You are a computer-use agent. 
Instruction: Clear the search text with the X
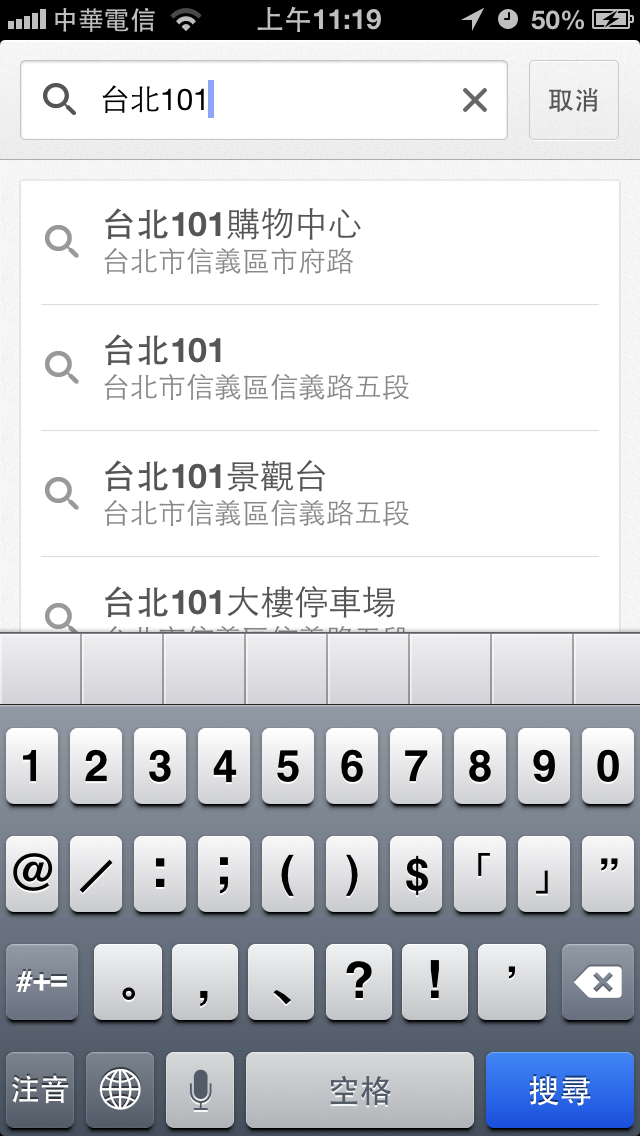coord(474,100)
